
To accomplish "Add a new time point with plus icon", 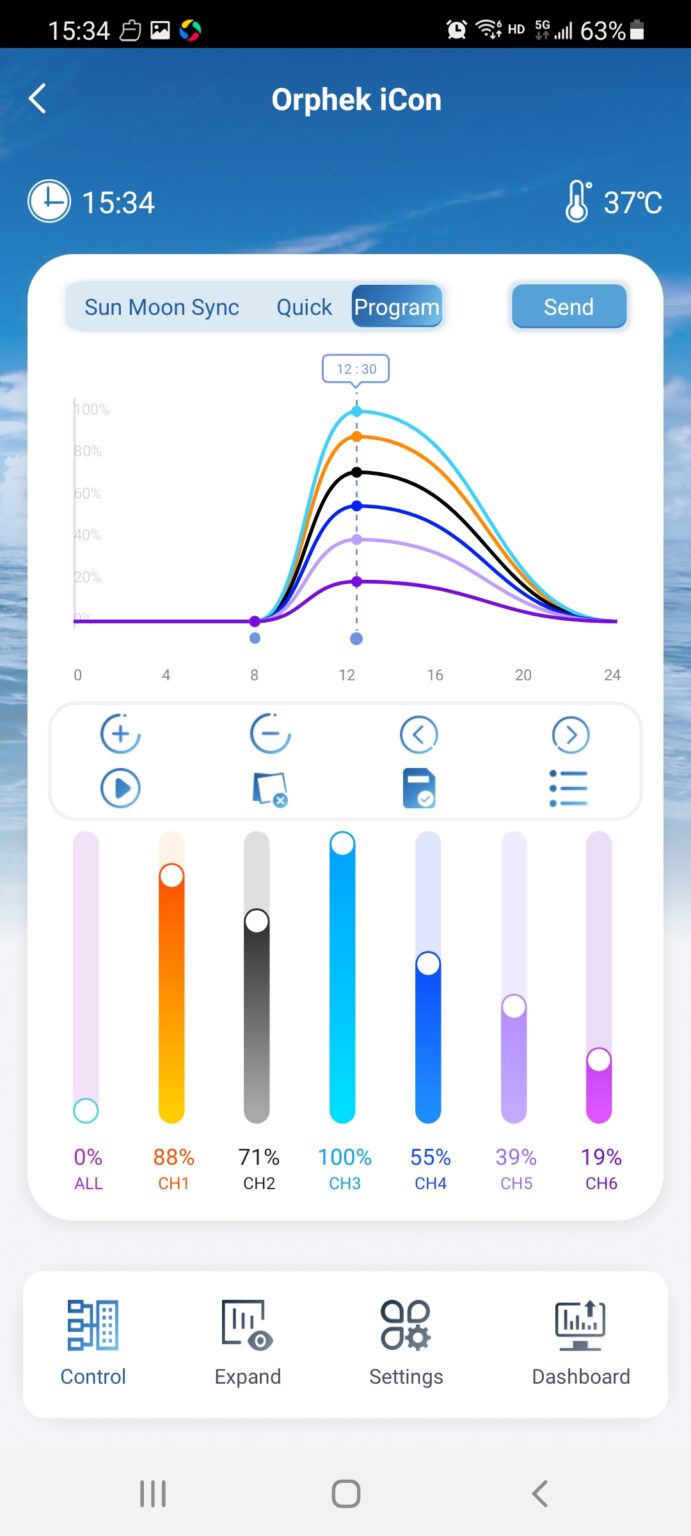I will [120, 735].
